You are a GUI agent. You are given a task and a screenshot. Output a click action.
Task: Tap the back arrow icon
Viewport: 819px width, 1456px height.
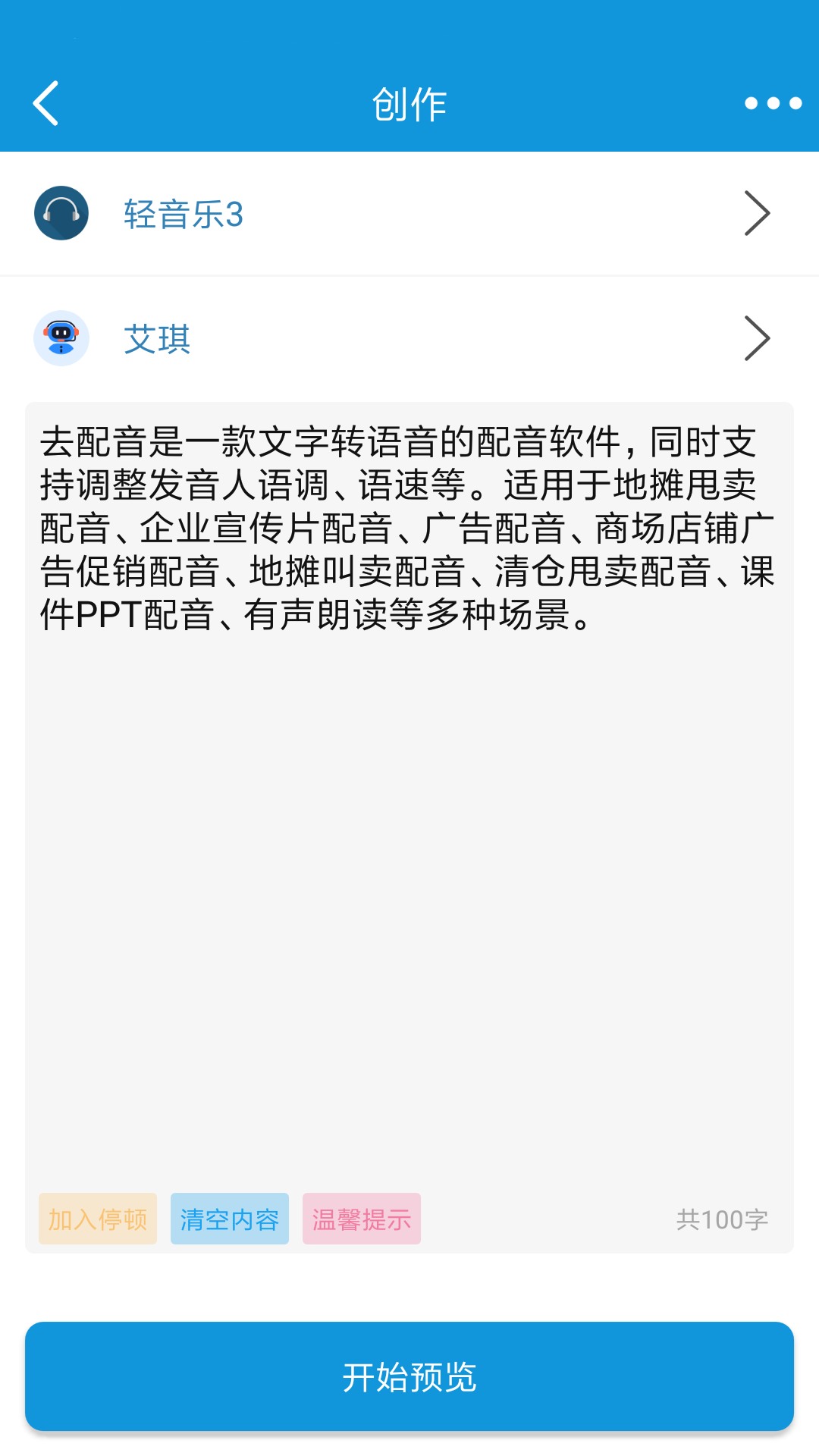pos(45,102)
